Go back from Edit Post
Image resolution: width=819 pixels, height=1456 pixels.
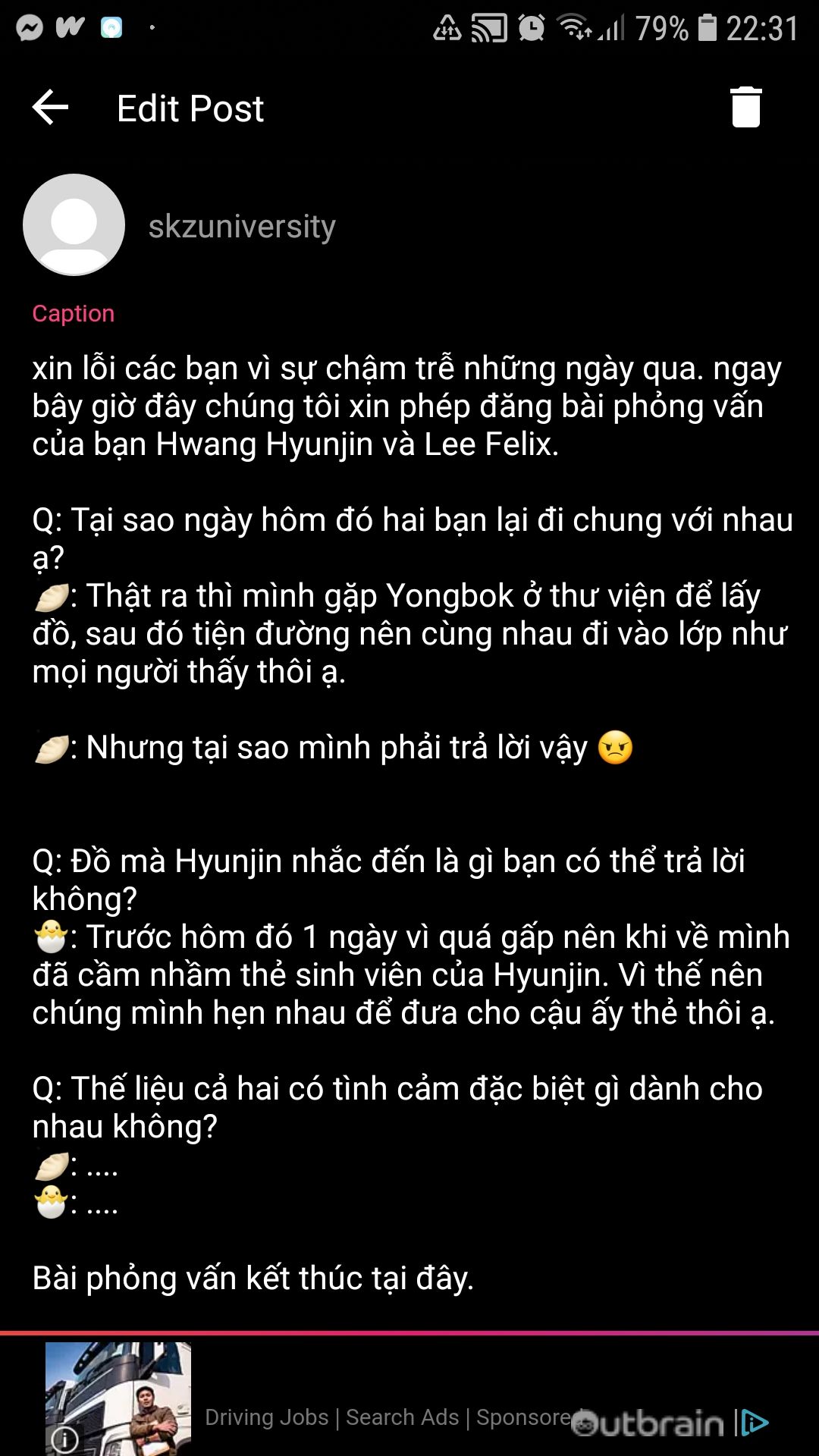click(x=51, y=108)
